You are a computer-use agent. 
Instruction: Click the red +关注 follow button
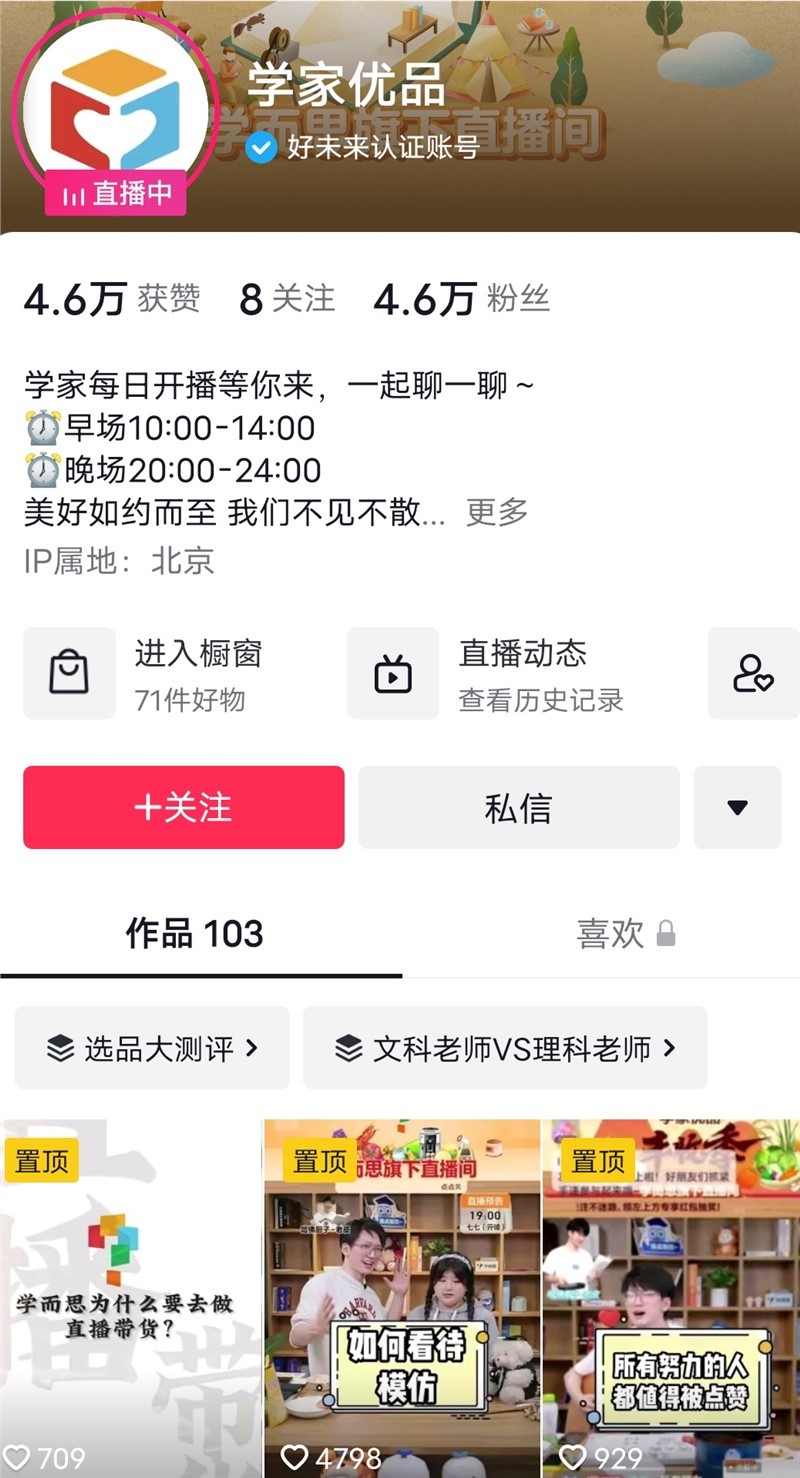182,808
